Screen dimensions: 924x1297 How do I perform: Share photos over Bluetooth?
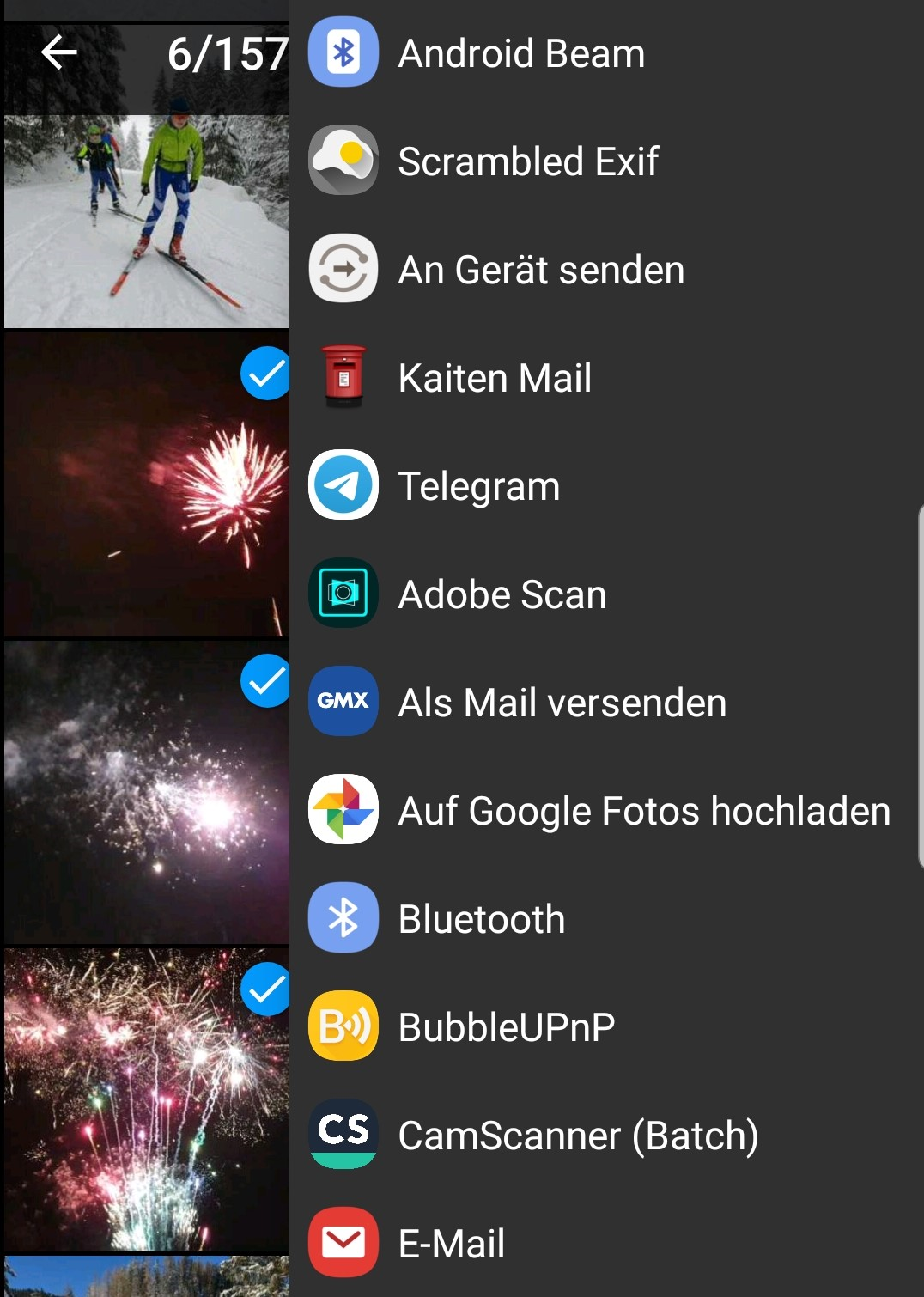point(481,919)
